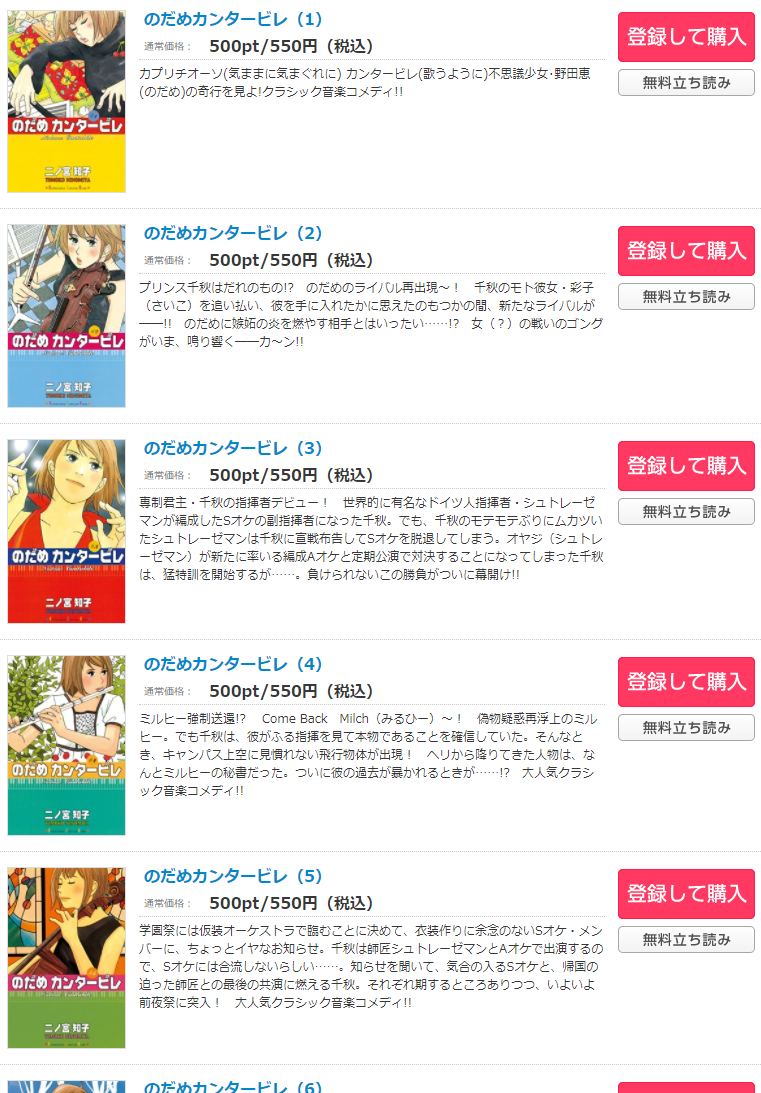Screen dimensions: 761x1093
Task: Start 無料立ち読み for のだめカンタービレ（5）
Action: coord(686,940)
